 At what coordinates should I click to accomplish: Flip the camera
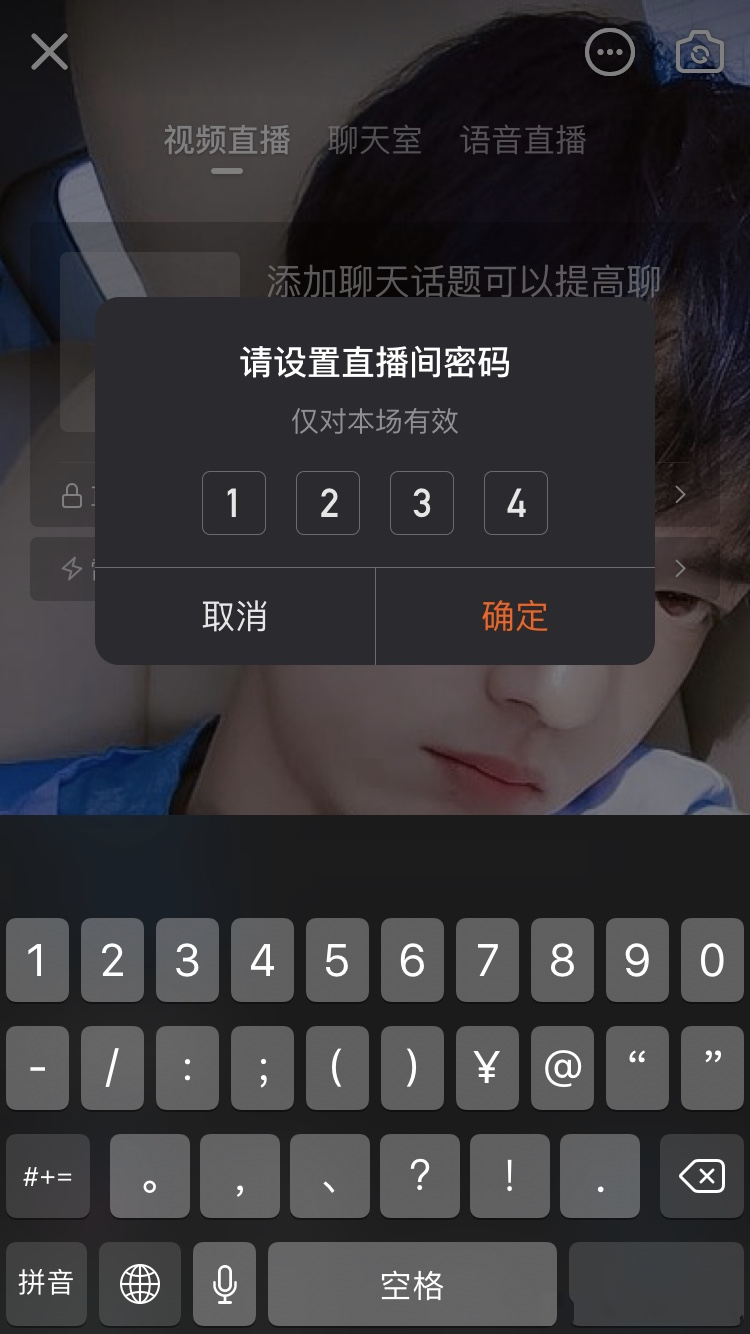click(x=700, y=52)
